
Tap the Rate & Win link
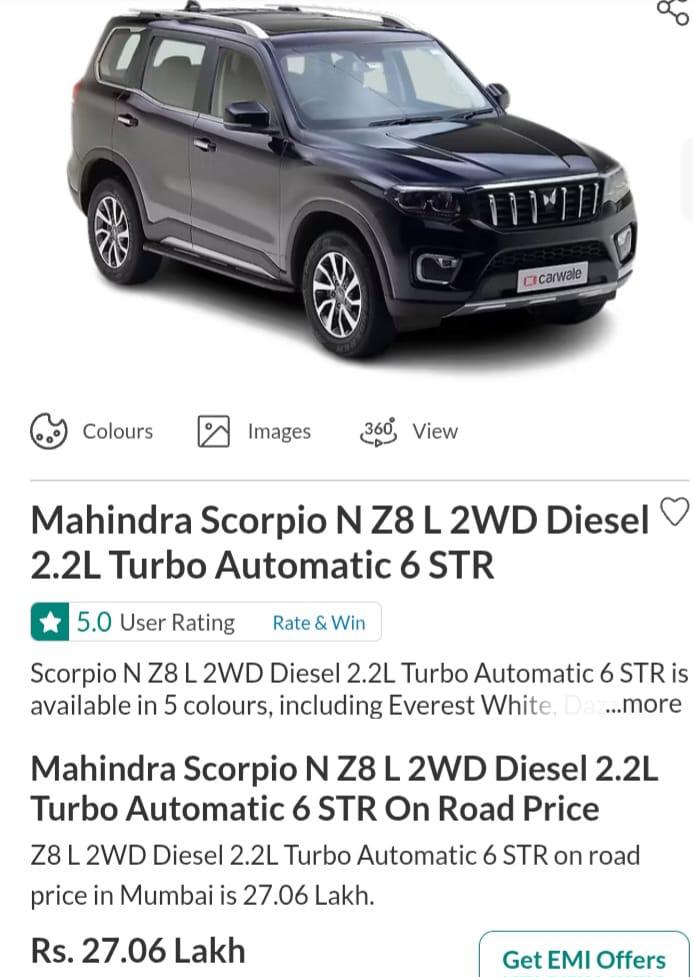click(x=319, y=622)
